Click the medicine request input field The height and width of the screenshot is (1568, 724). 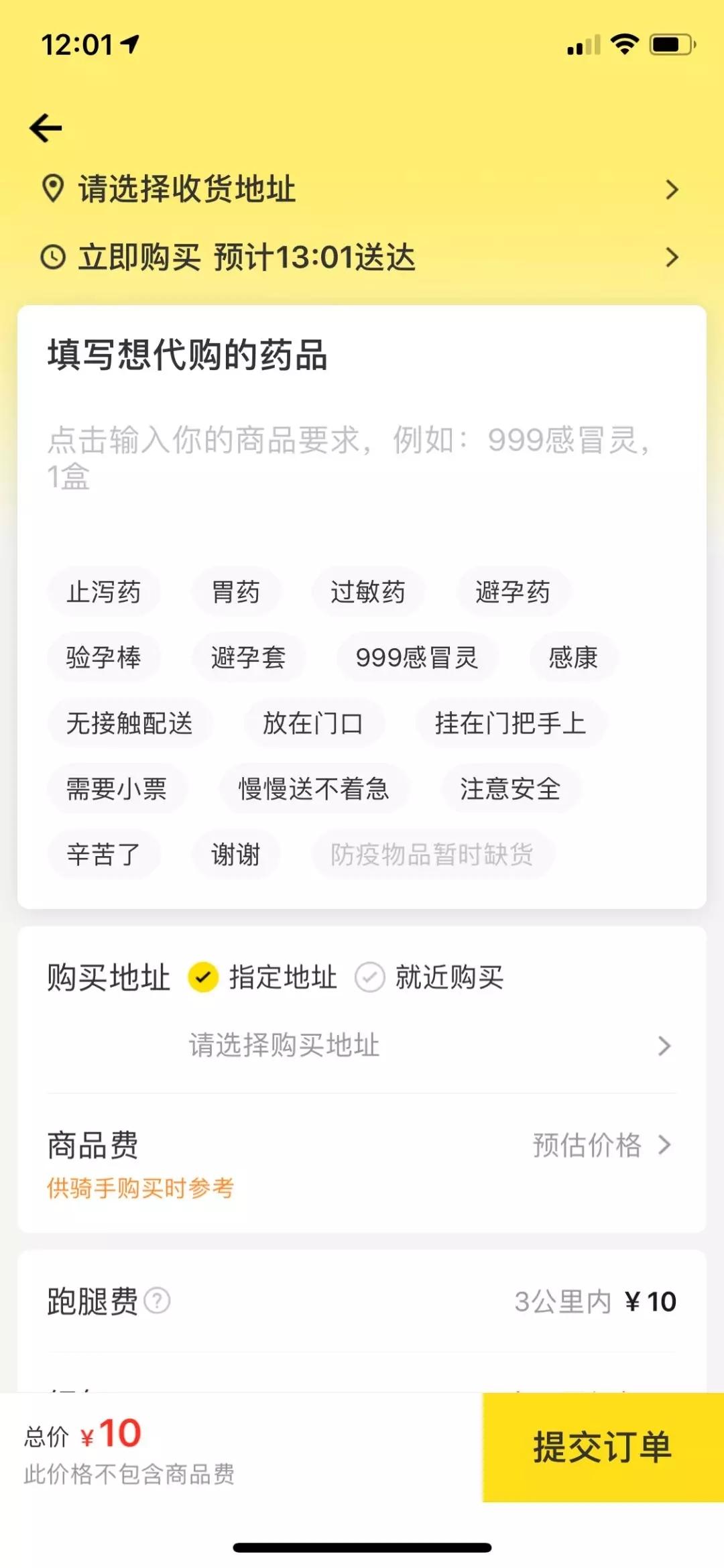click(349, 456)
